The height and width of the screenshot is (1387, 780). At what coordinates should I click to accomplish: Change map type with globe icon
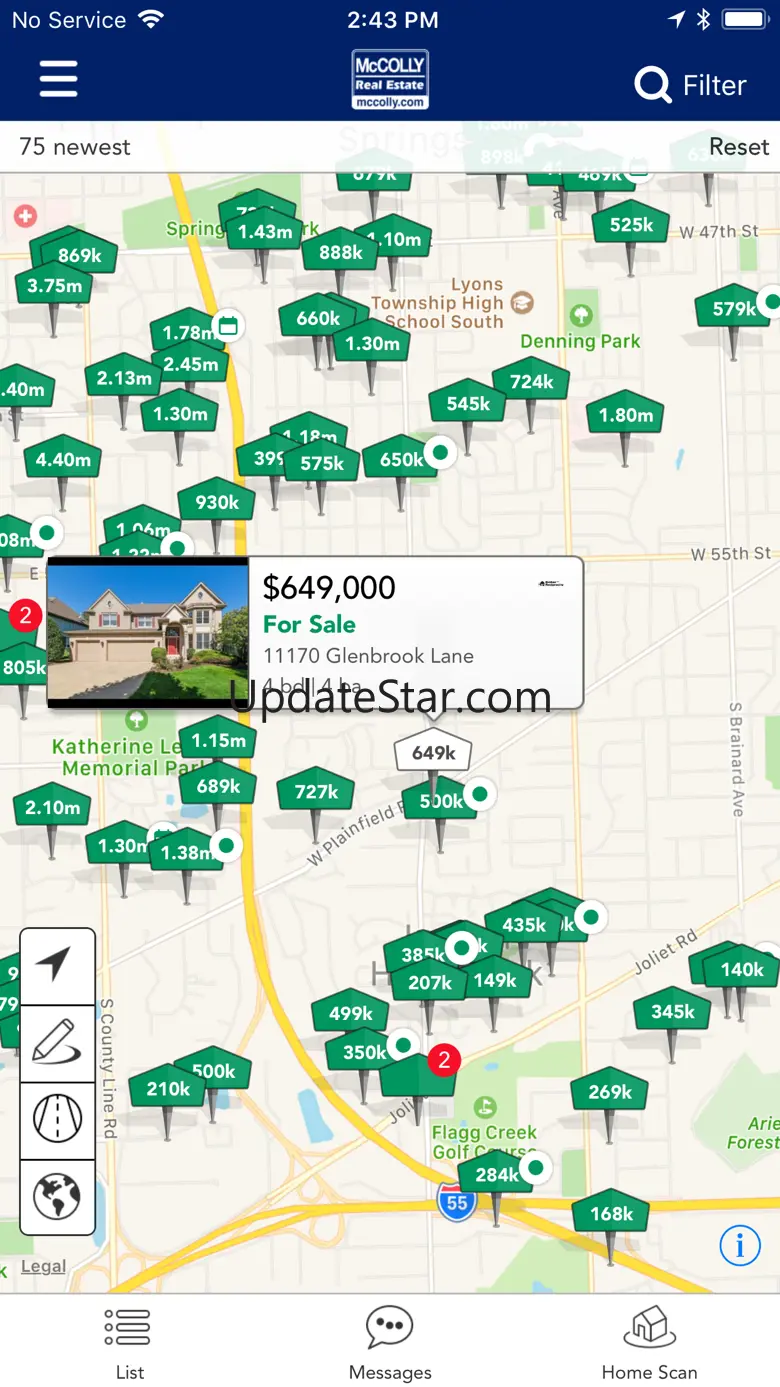pyautogui.click(x=57, y=1196)
